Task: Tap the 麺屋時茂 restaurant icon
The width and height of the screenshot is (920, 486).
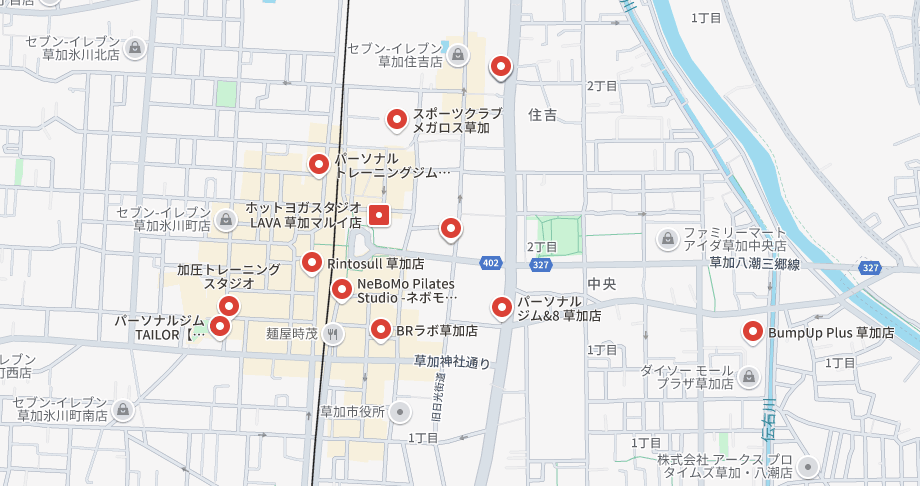Action: pyautogui.click(x=334, y=333)
